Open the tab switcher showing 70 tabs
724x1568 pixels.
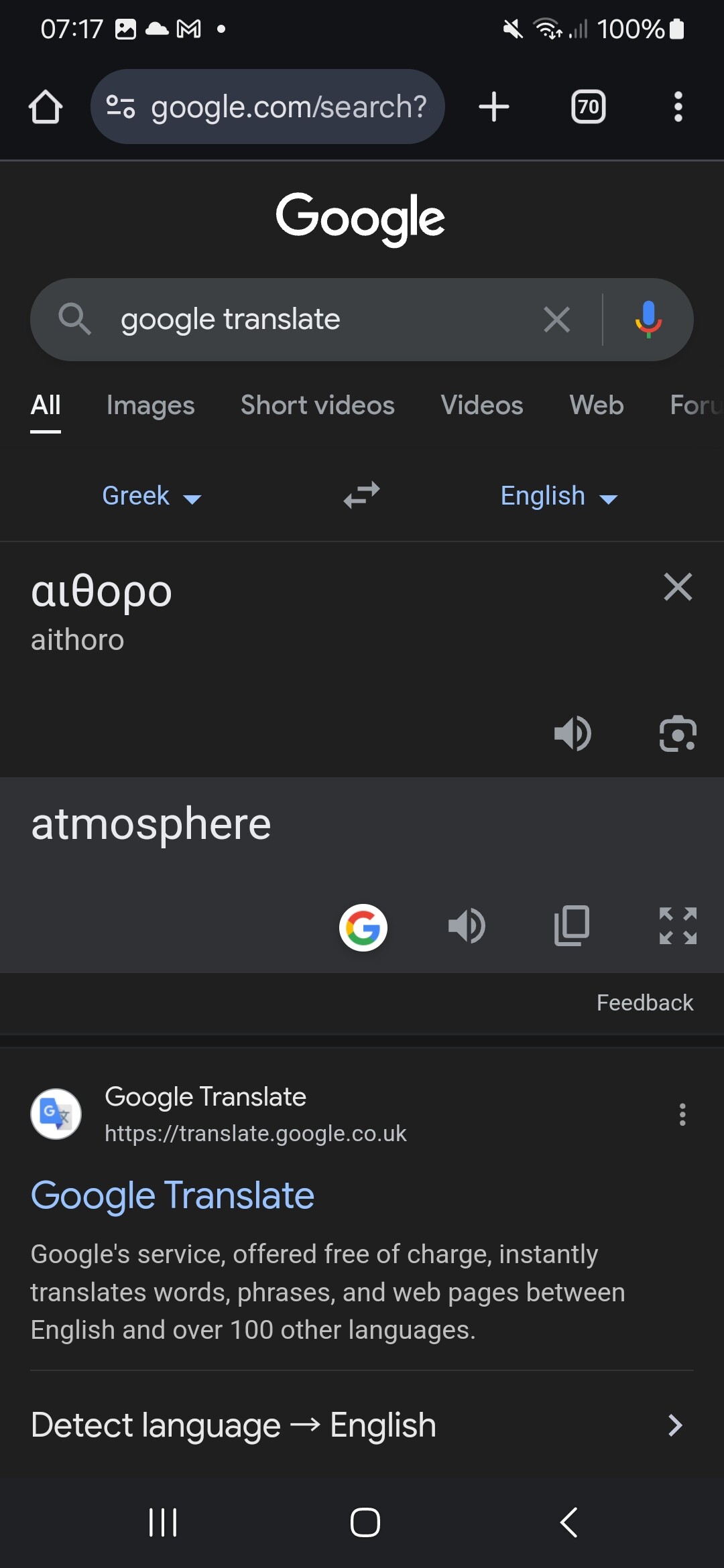(x=588, y=107)
